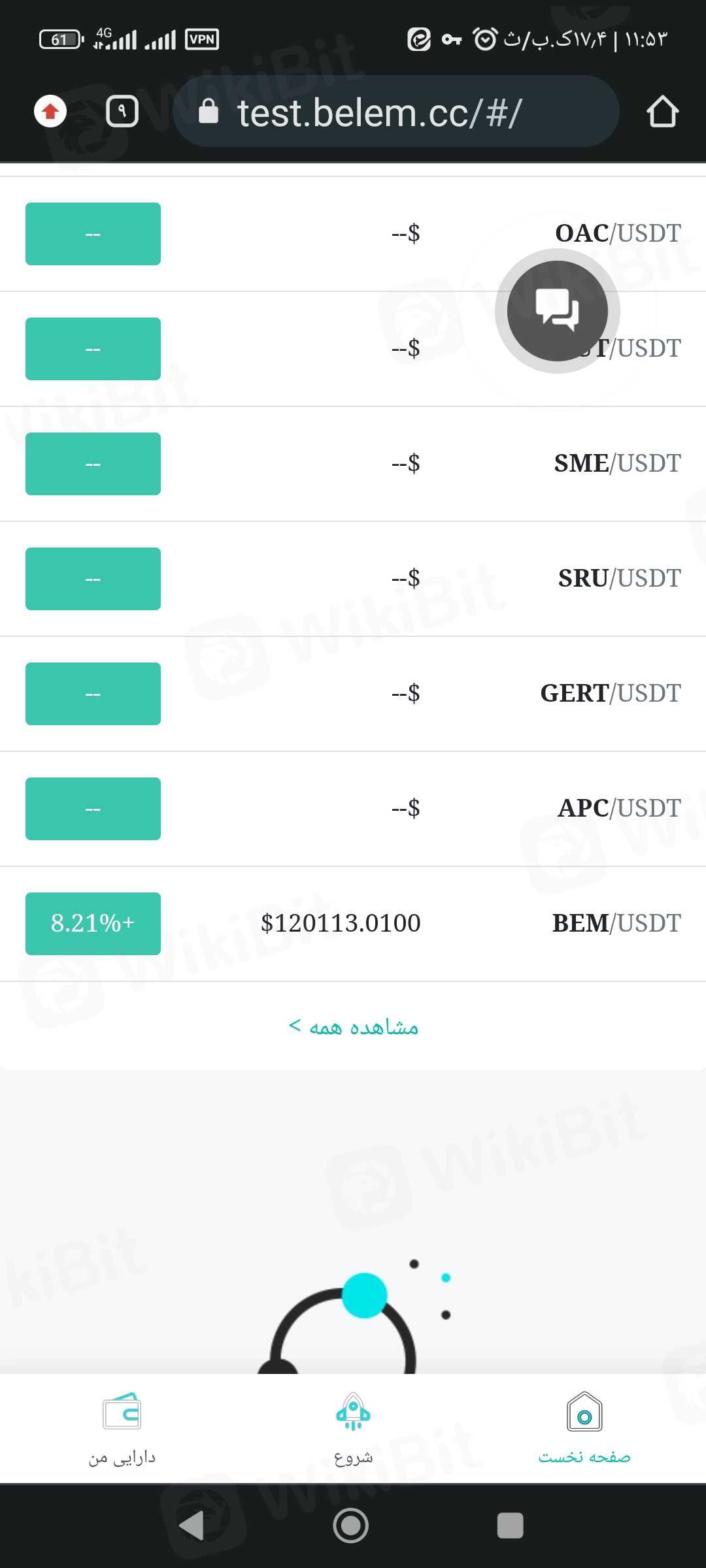Image resolution: width=706 pixels, height=1568 pixels.
Task: Tap the 8.21%+ change badge for BEM
Action: tap(93, 923)
